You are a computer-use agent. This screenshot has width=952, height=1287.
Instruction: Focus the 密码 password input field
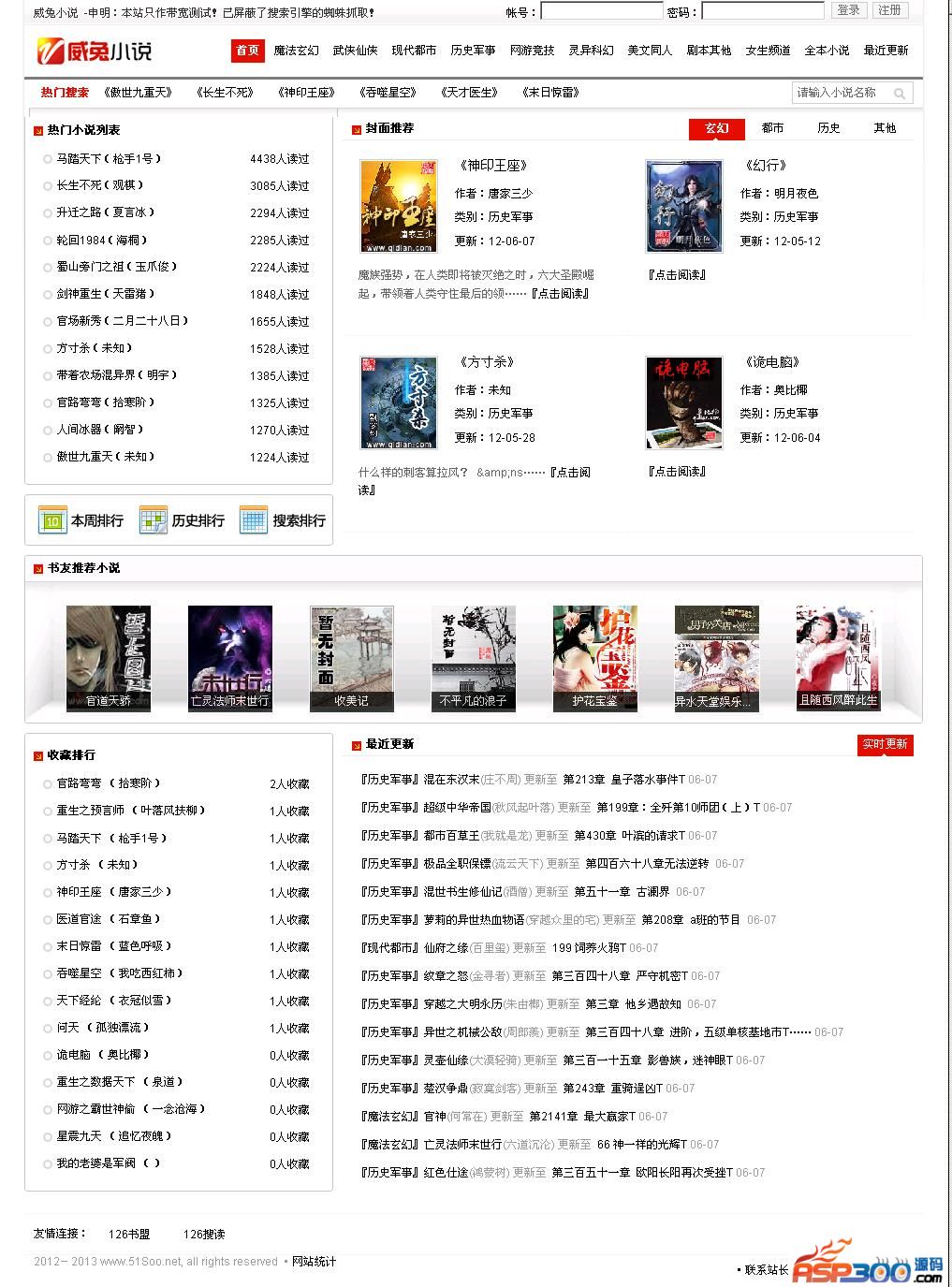point(762,11)
